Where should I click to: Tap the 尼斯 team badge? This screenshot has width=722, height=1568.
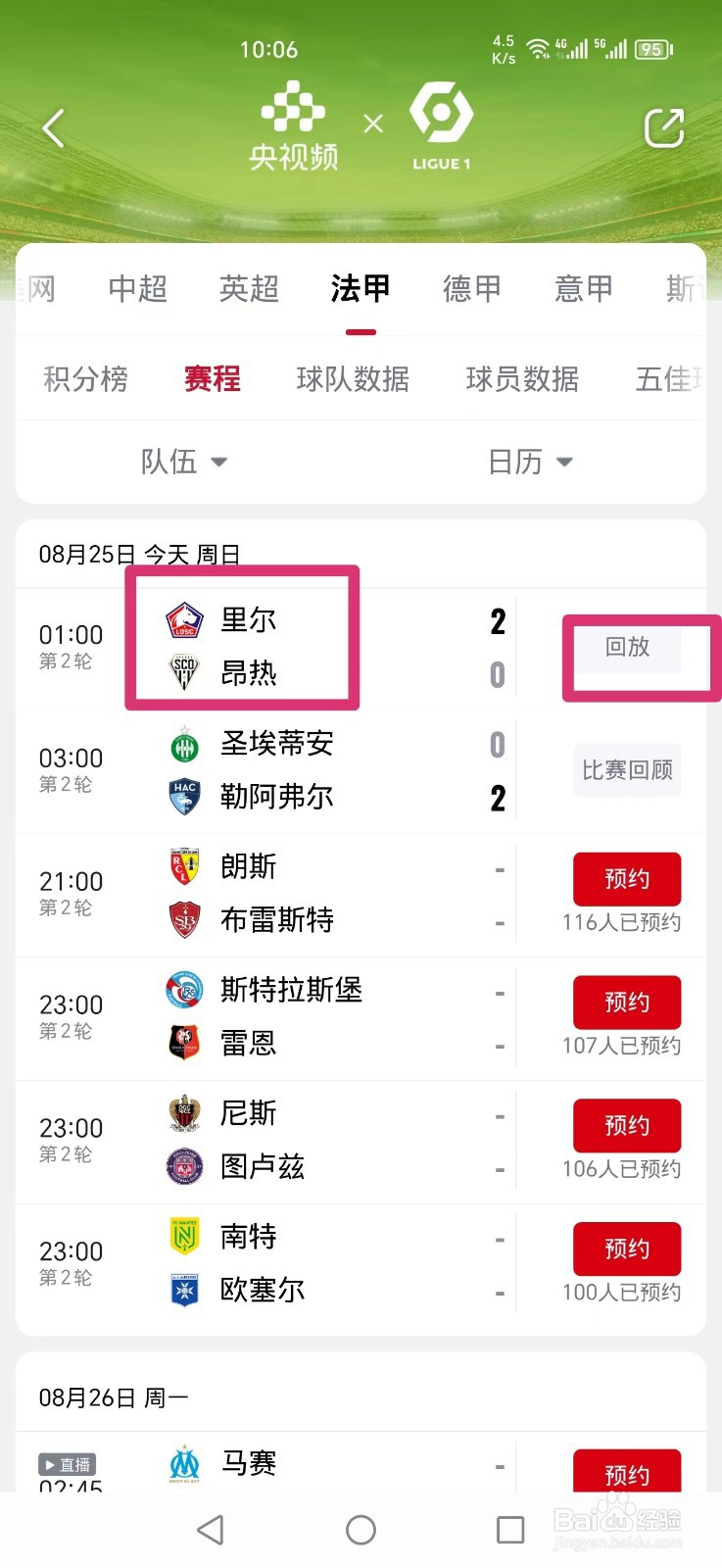(x=184, y=1112)
